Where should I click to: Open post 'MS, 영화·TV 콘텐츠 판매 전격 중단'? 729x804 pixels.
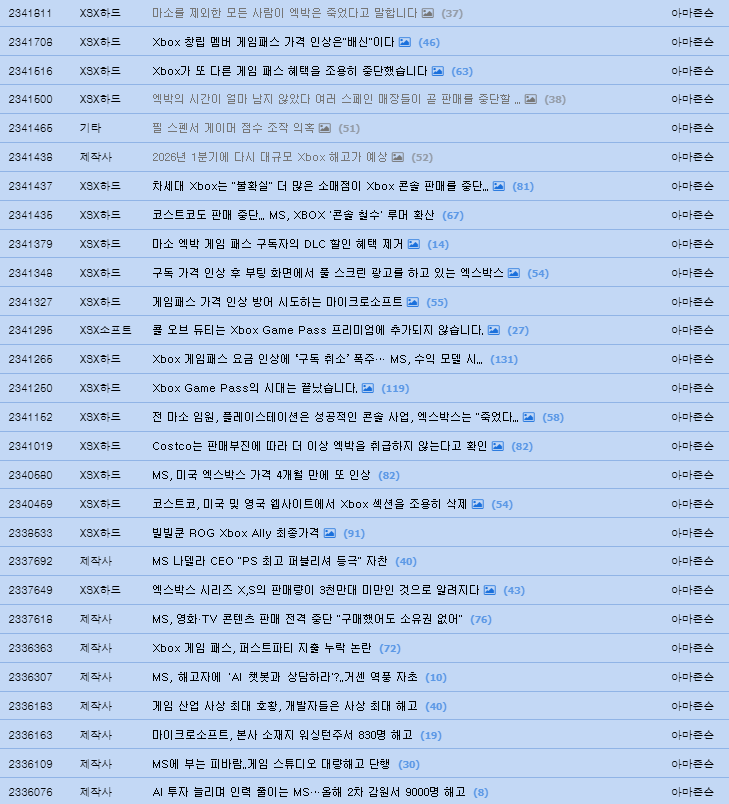[307, 619]
